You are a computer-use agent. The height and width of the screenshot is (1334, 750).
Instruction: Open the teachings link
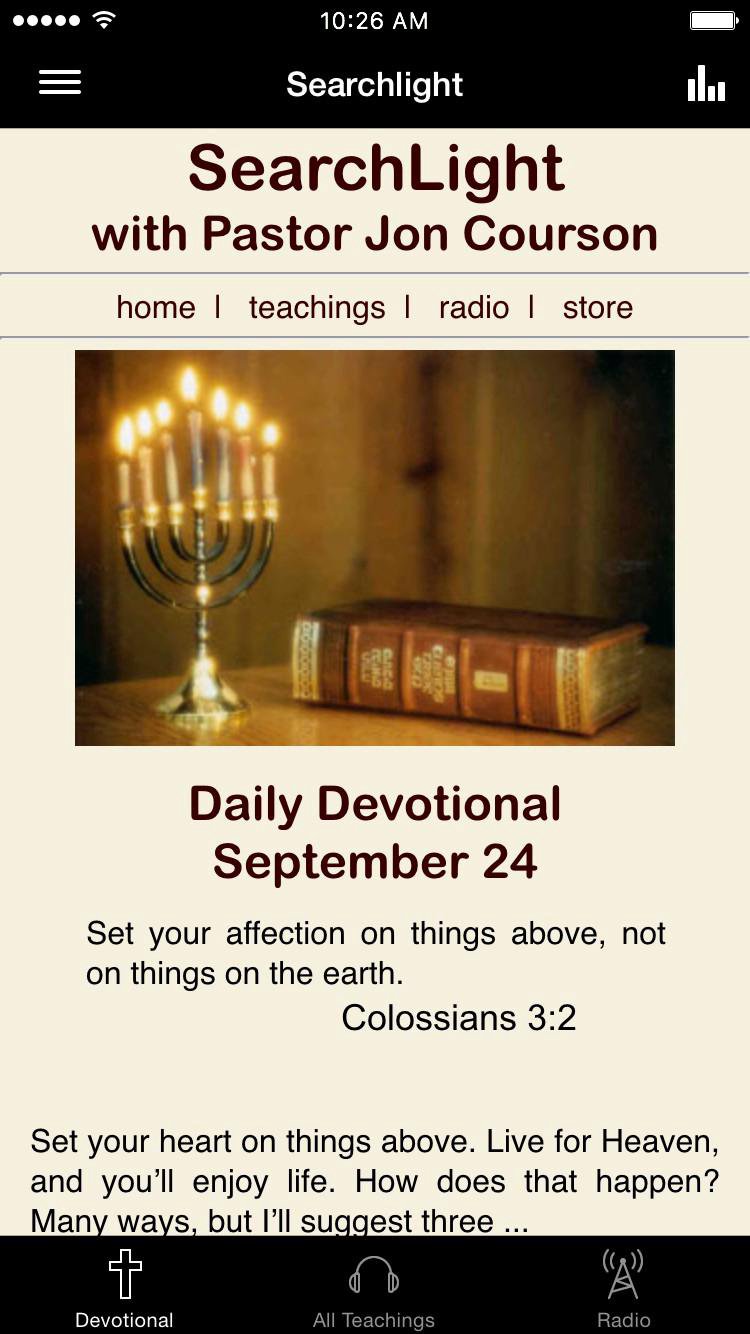pos(317,308)
